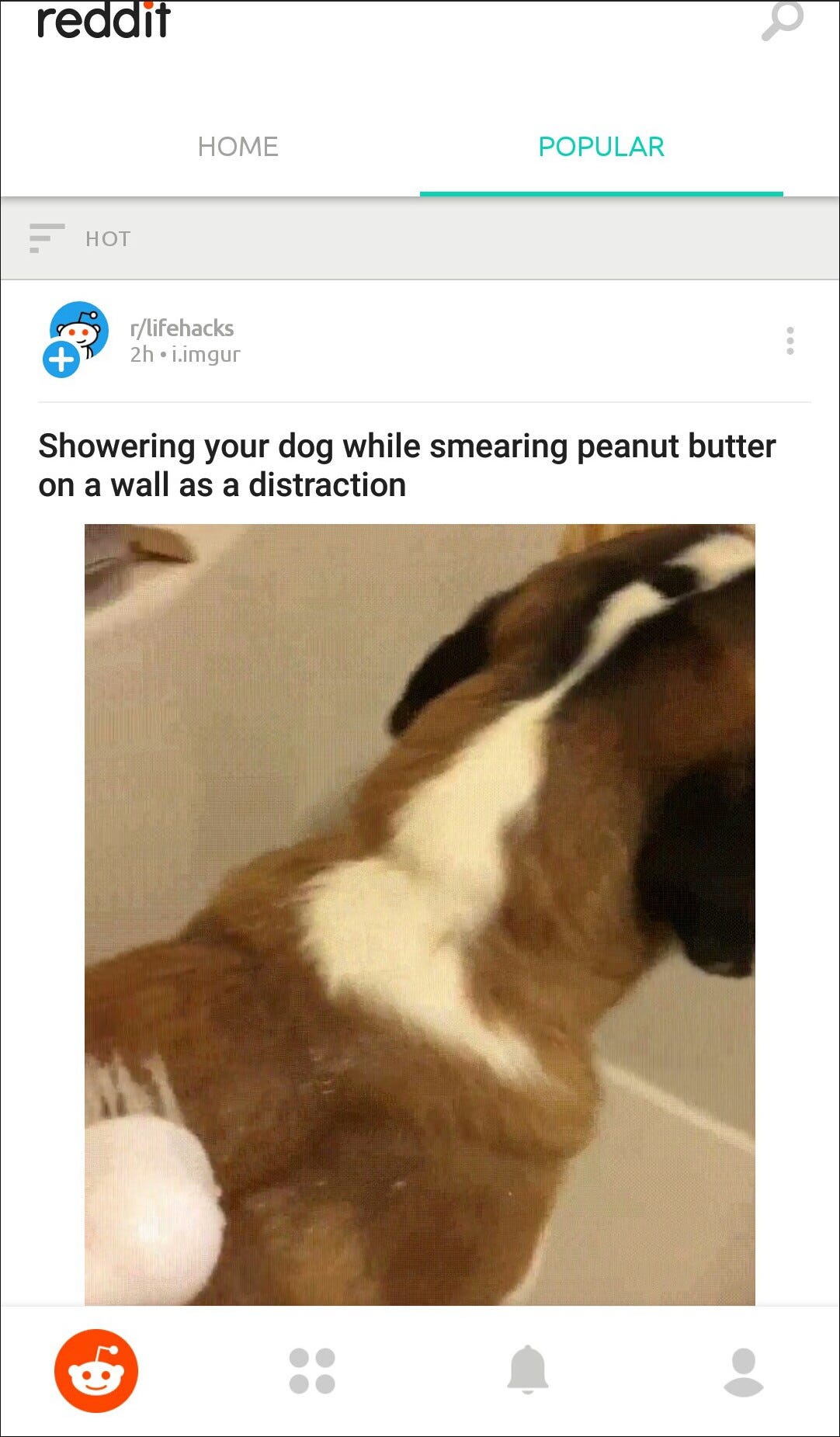Open the communities grid tab
Image resolution: width=840 pixels, height=1437 pixels.
pos(312,1370)
